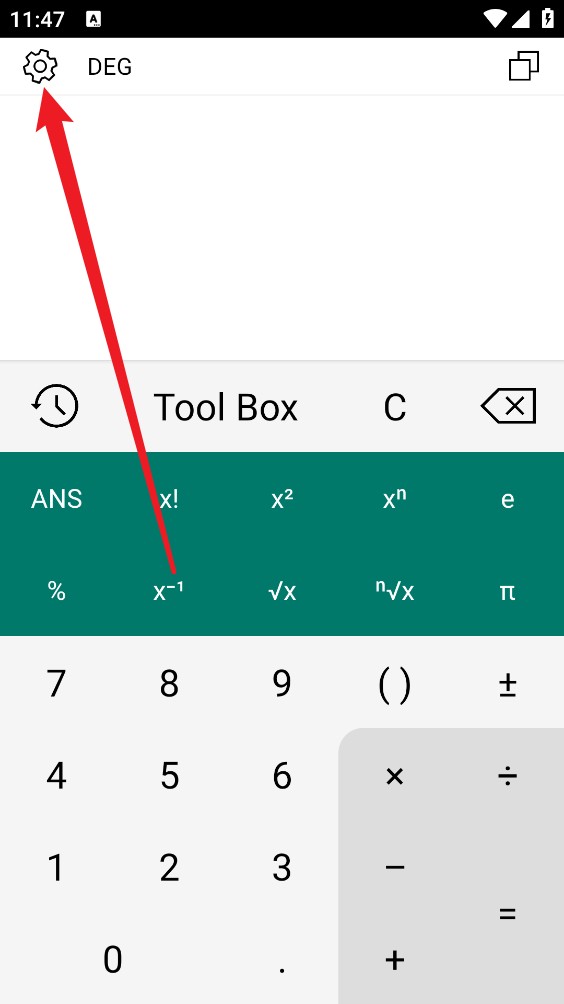
Task: Square the value with x²
Action: pyautogui.click(x=282, y=499)
